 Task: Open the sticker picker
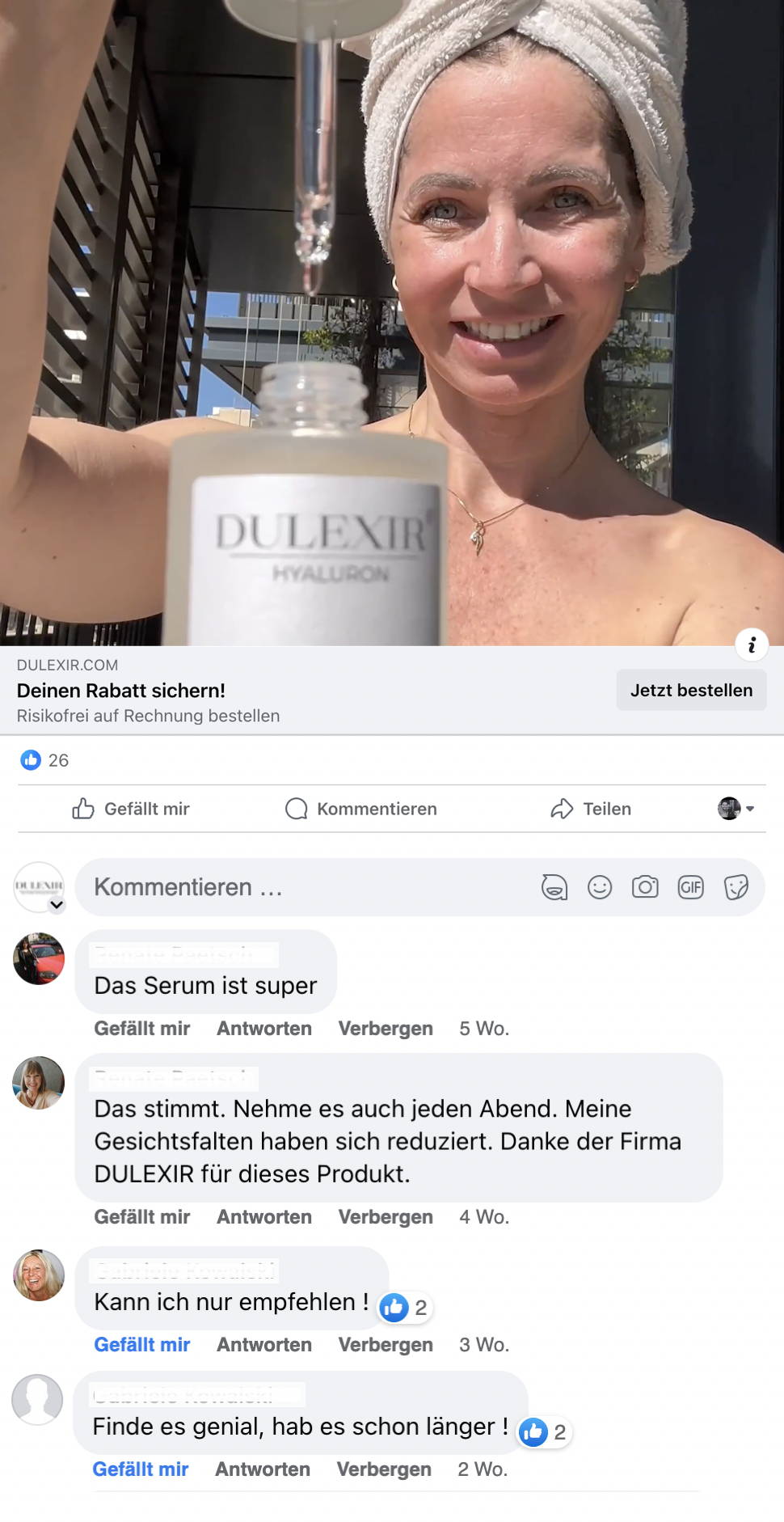pyautogui.click(x=736, y=887)
